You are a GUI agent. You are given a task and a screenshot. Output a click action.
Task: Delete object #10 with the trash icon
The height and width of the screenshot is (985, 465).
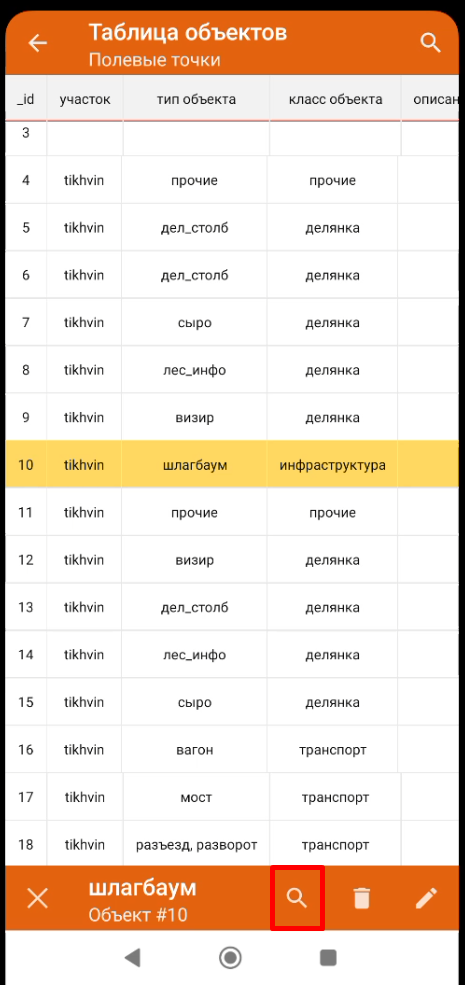pos(361,898)
